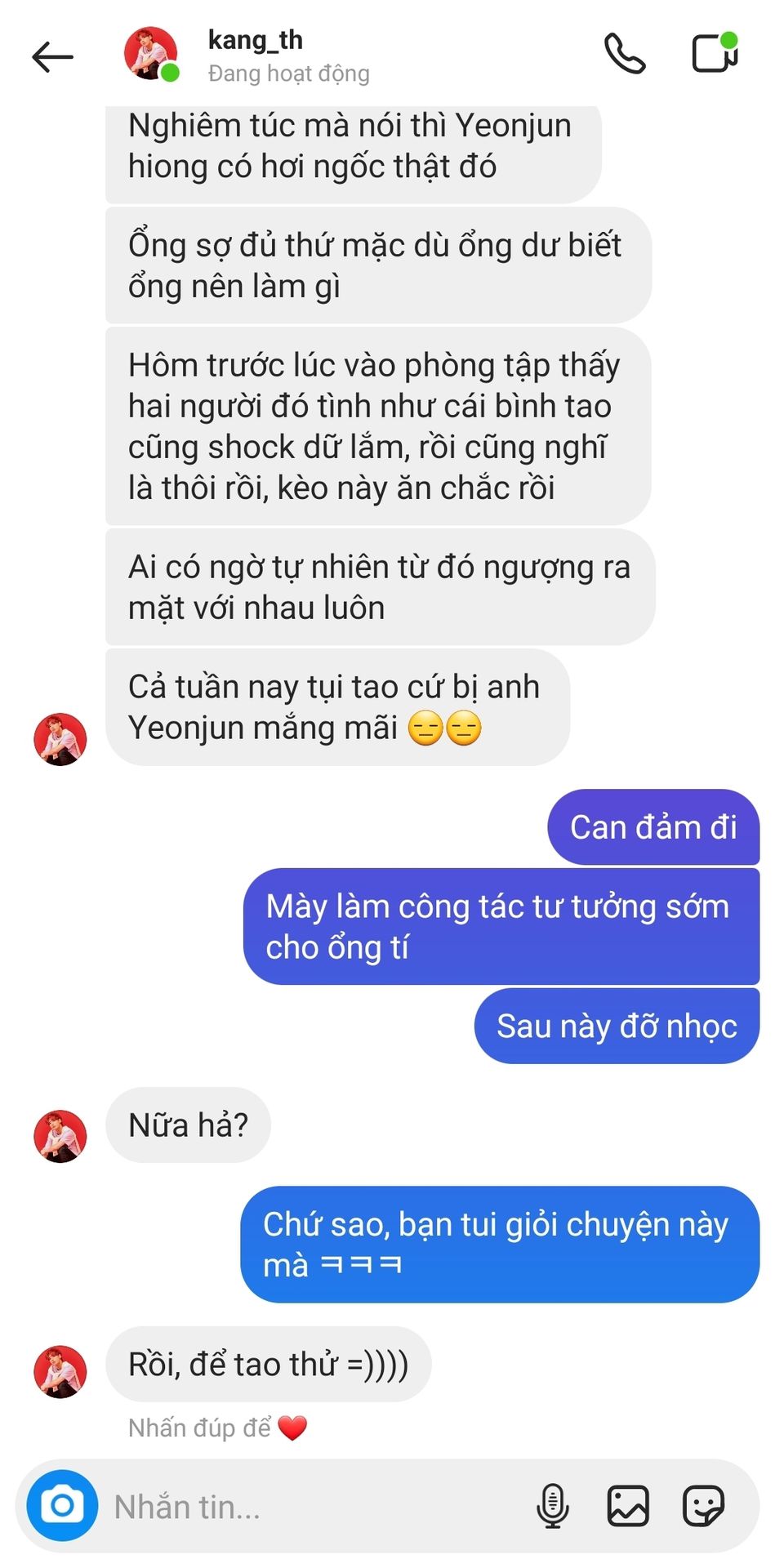Start a voice call with kang_th
This screenshot has height=1568, width=775.
click(x=625, y=55)
